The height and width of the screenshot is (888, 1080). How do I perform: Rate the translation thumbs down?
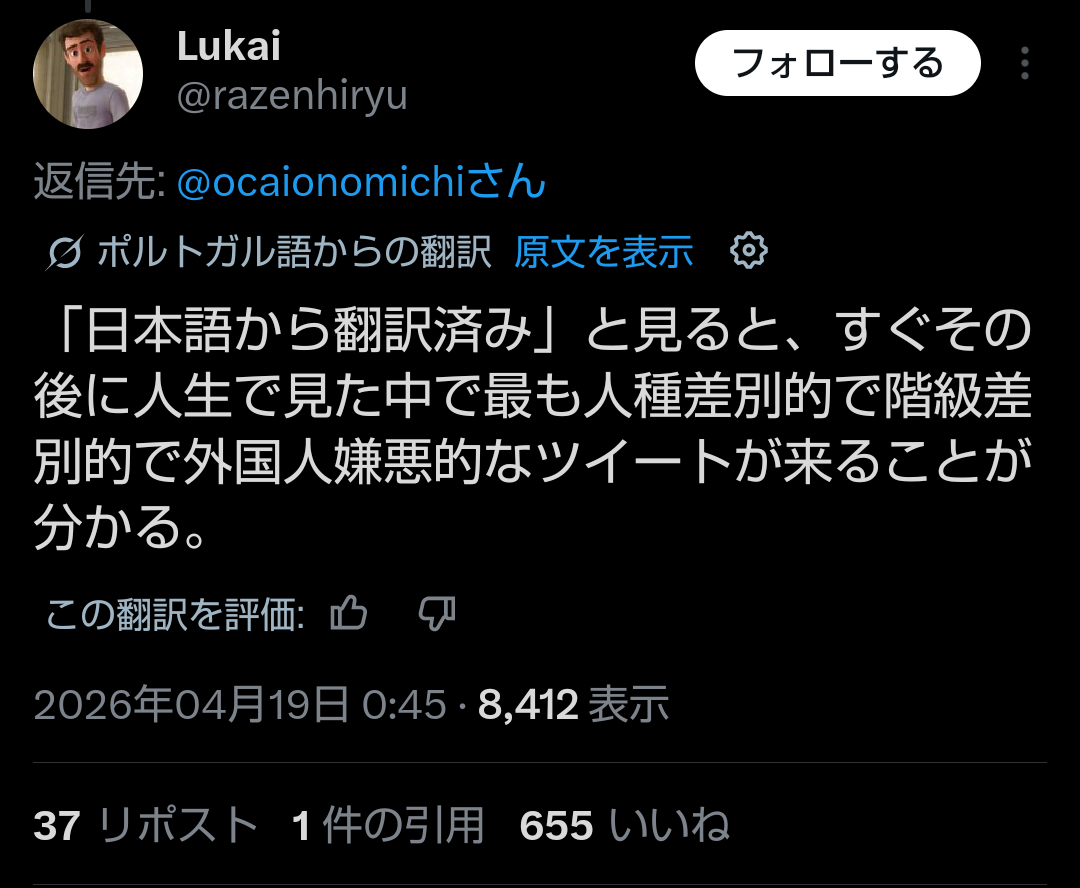[437, 614]
